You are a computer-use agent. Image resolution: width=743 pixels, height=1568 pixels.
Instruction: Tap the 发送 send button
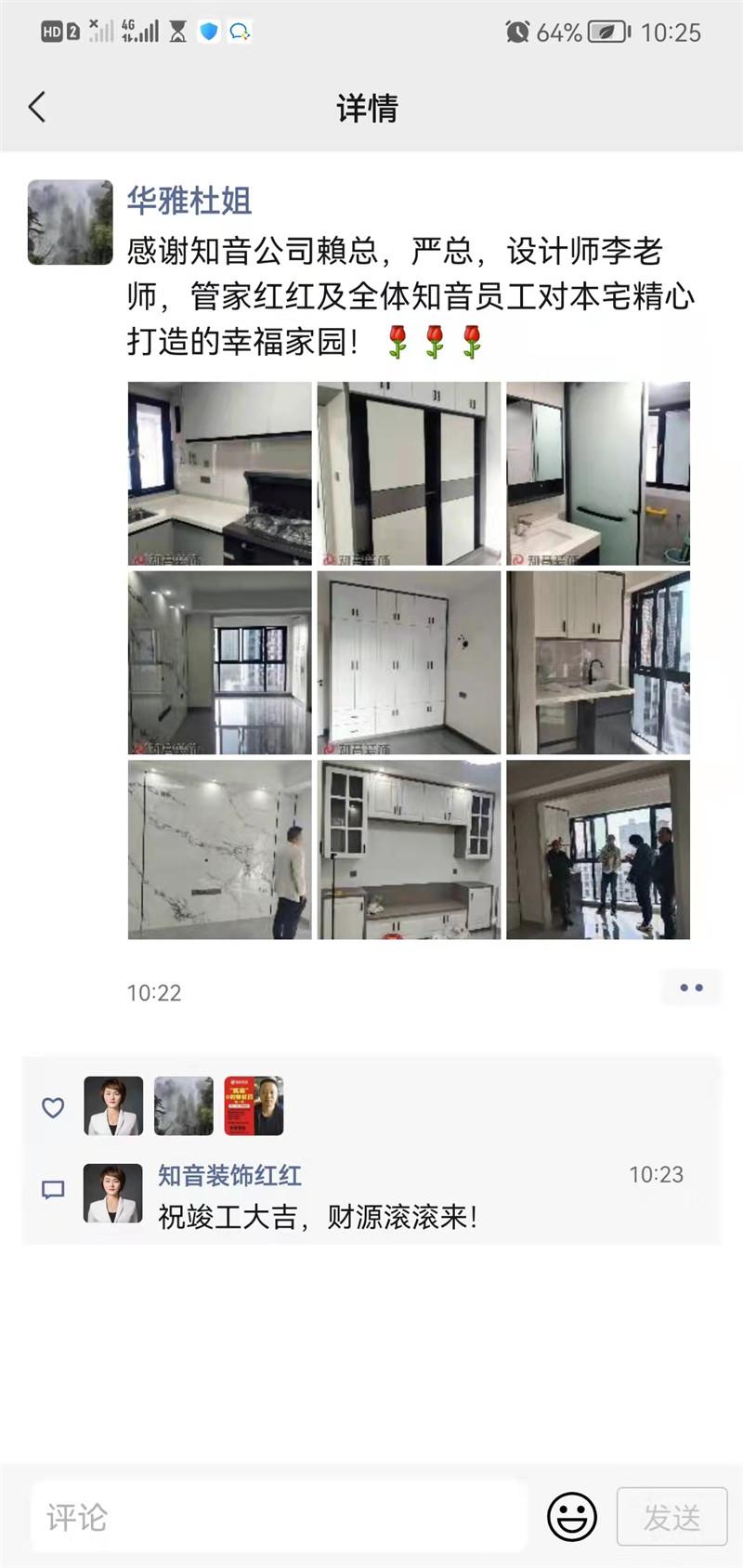click(x=671, y=1518)
